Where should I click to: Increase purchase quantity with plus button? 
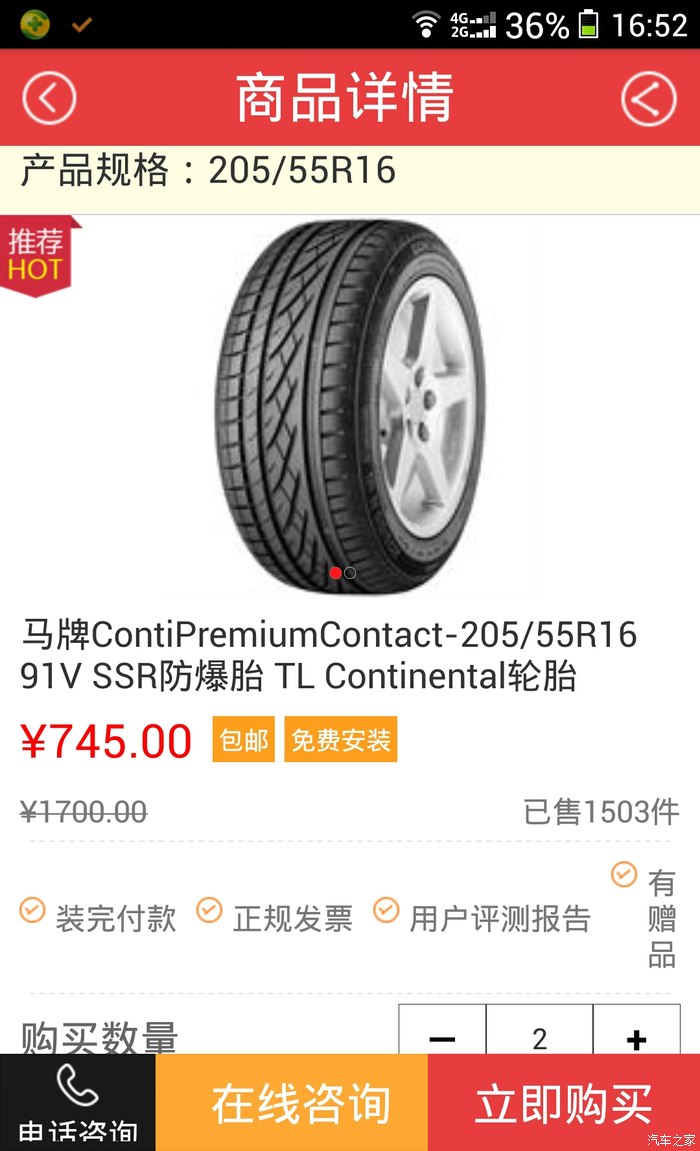tap(637, 1035)
